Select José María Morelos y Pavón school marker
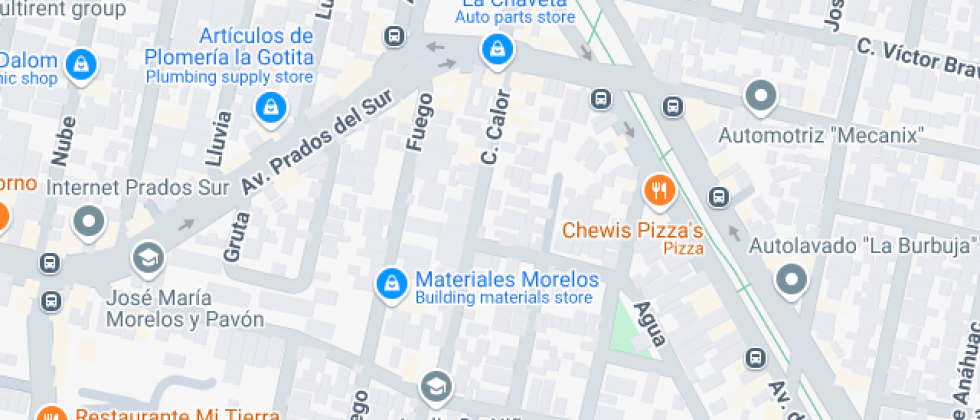This screenshot has height=420, width=980. pos(147,258)
